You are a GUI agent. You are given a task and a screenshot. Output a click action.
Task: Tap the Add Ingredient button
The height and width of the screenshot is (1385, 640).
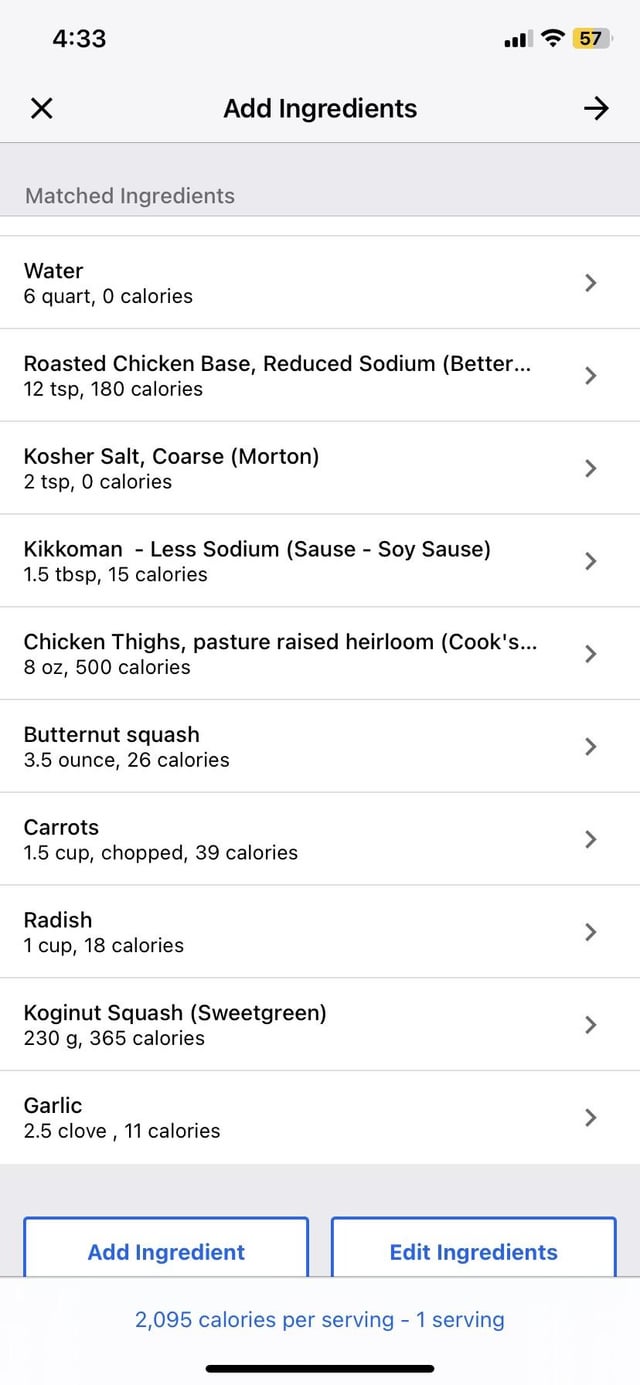pos(166,1247)
